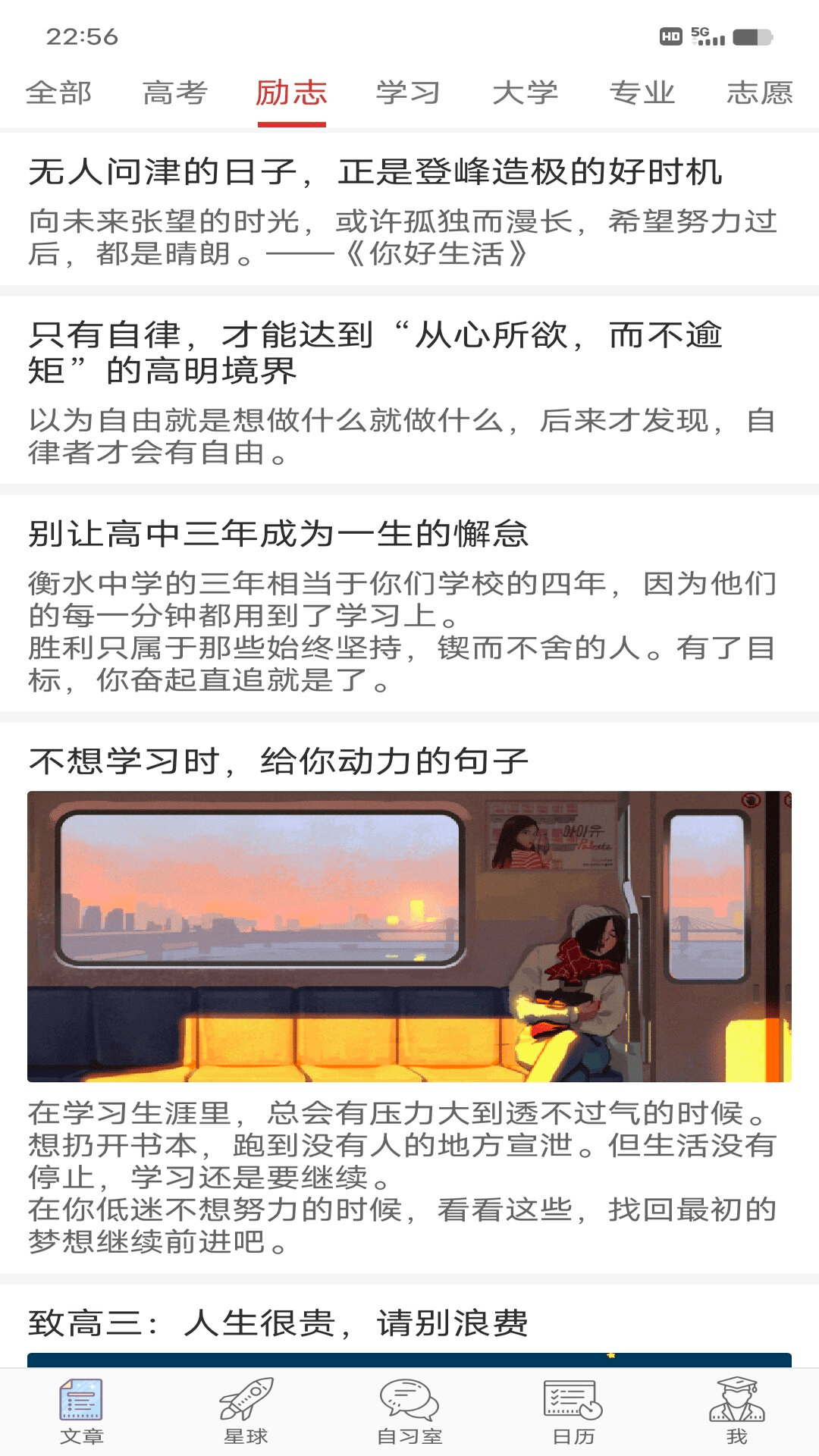Open 致高三：人生很贵，请别浪费 article
This screenshot has width=819, height=1456.
(278, 1323)
